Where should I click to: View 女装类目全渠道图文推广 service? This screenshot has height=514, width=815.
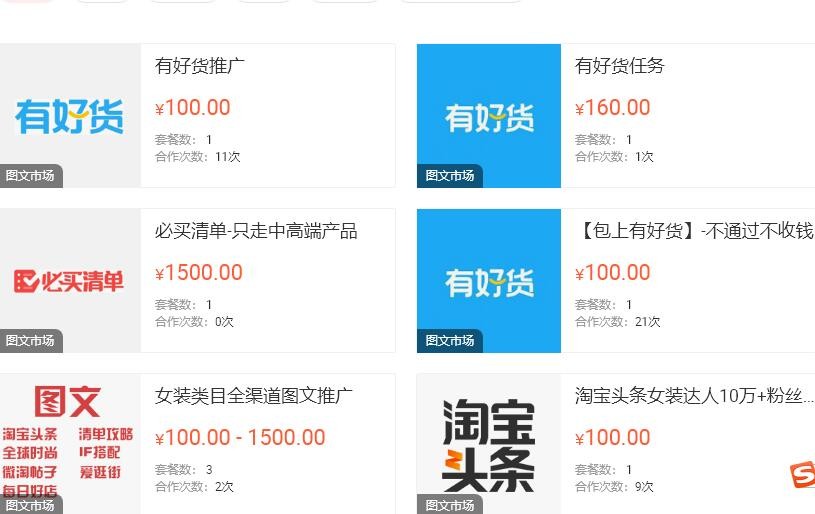click(x=254, y=396)
